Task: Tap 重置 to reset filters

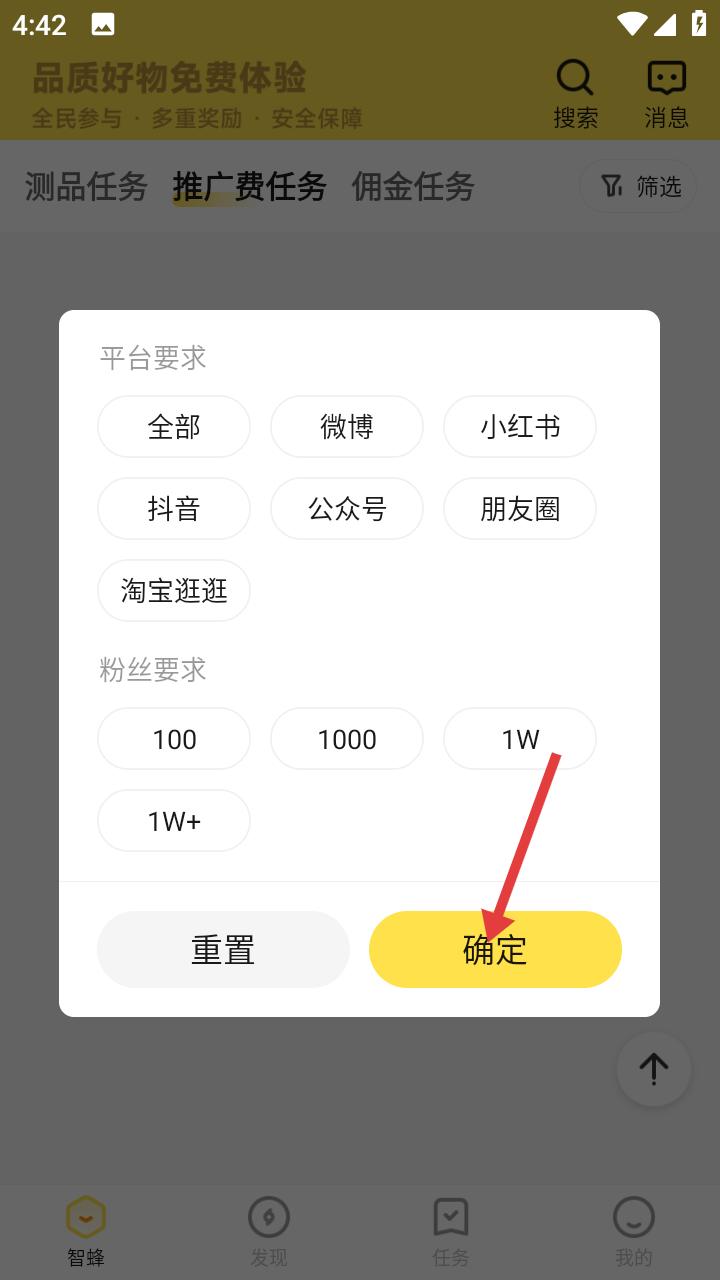Action: [x=223, y=949]
